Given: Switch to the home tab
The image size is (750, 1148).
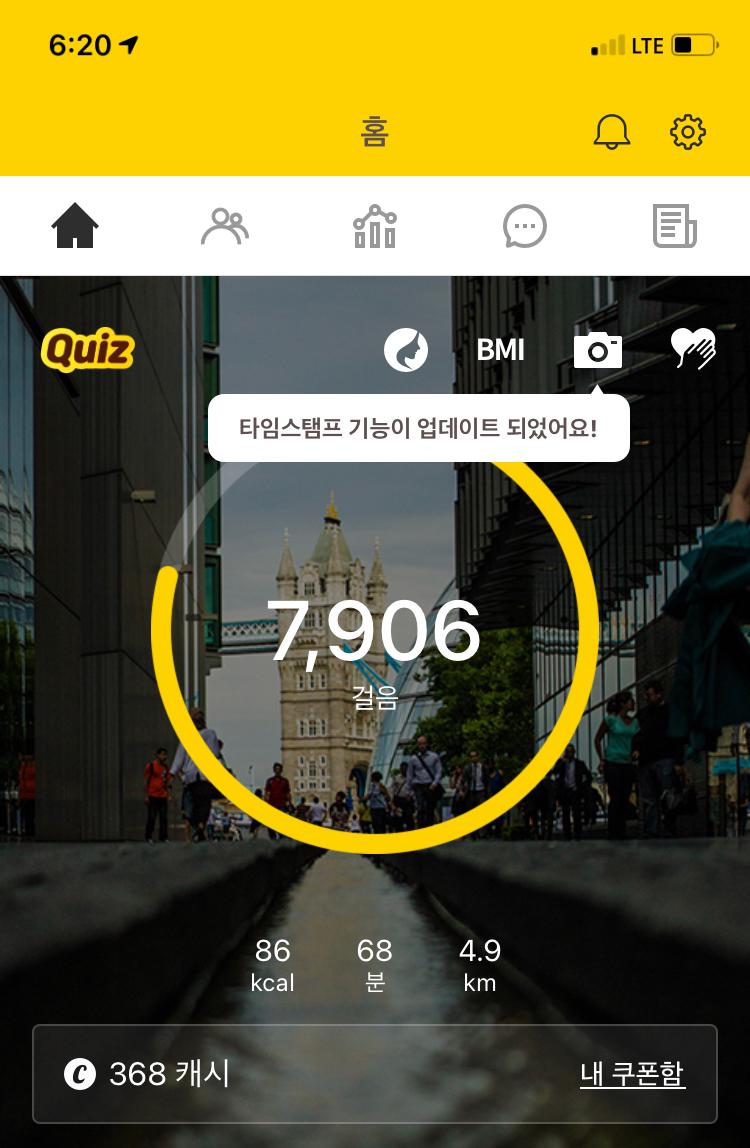Looking at the screenshot, I should [75, 226].
